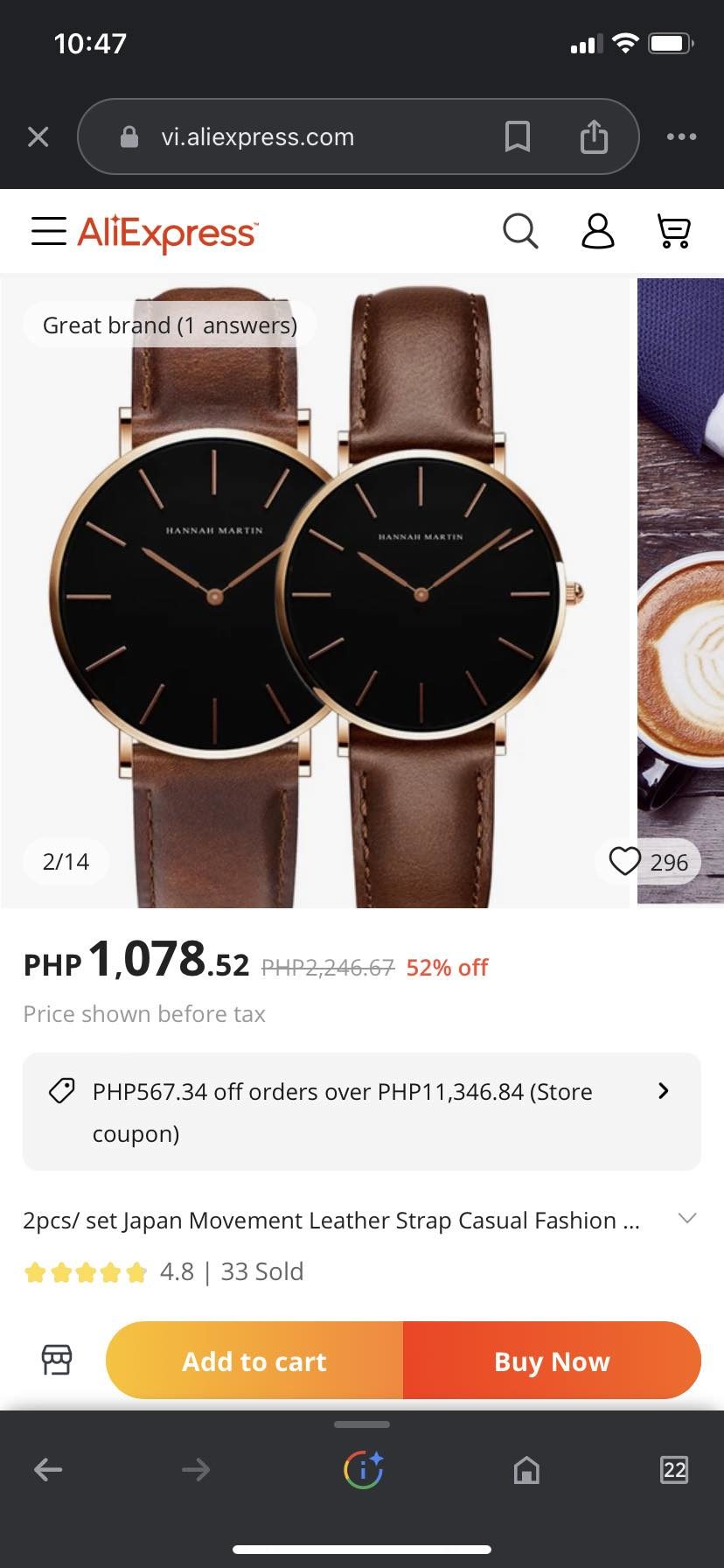Expand the product title
The width and height of the screenshot is (724, 1568).
pyautogui.click(x=687, y=1219)
